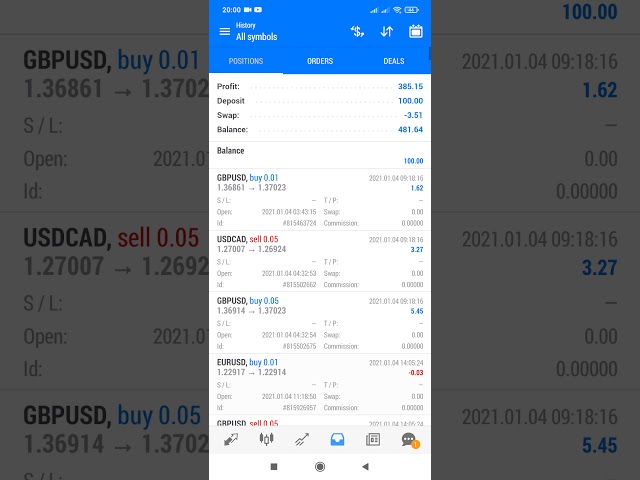Select the History inbox tab

tap(337, 439)
